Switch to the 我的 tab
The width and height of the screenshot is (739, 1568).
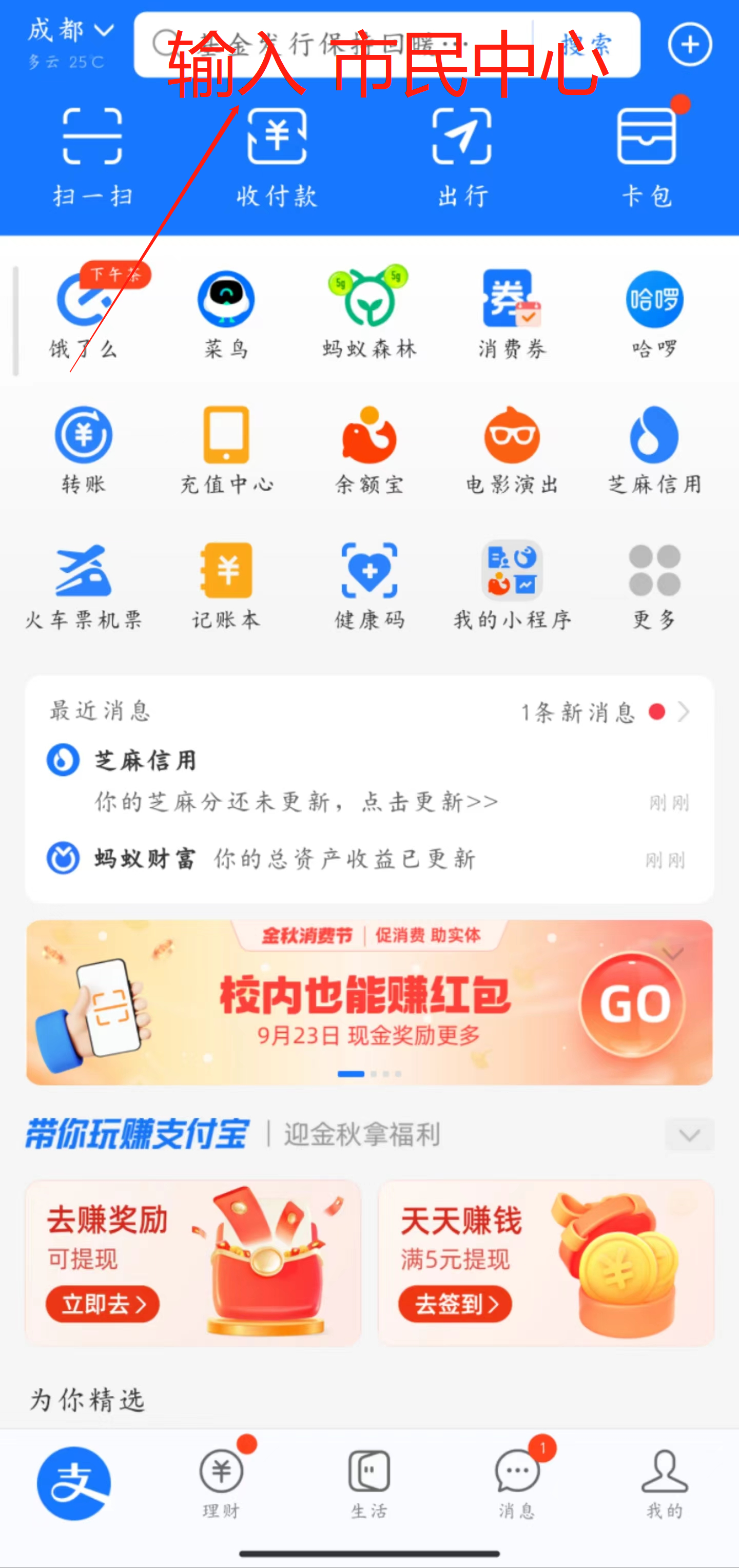pyautogui.click(x=664, y=1483)
